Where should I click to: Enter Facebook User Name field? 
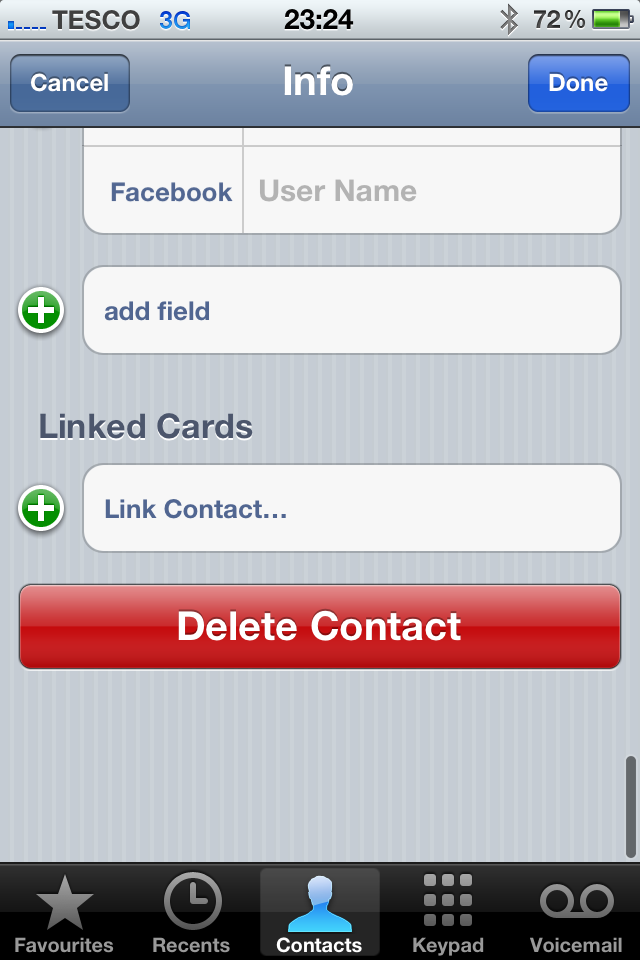point(430,192)
